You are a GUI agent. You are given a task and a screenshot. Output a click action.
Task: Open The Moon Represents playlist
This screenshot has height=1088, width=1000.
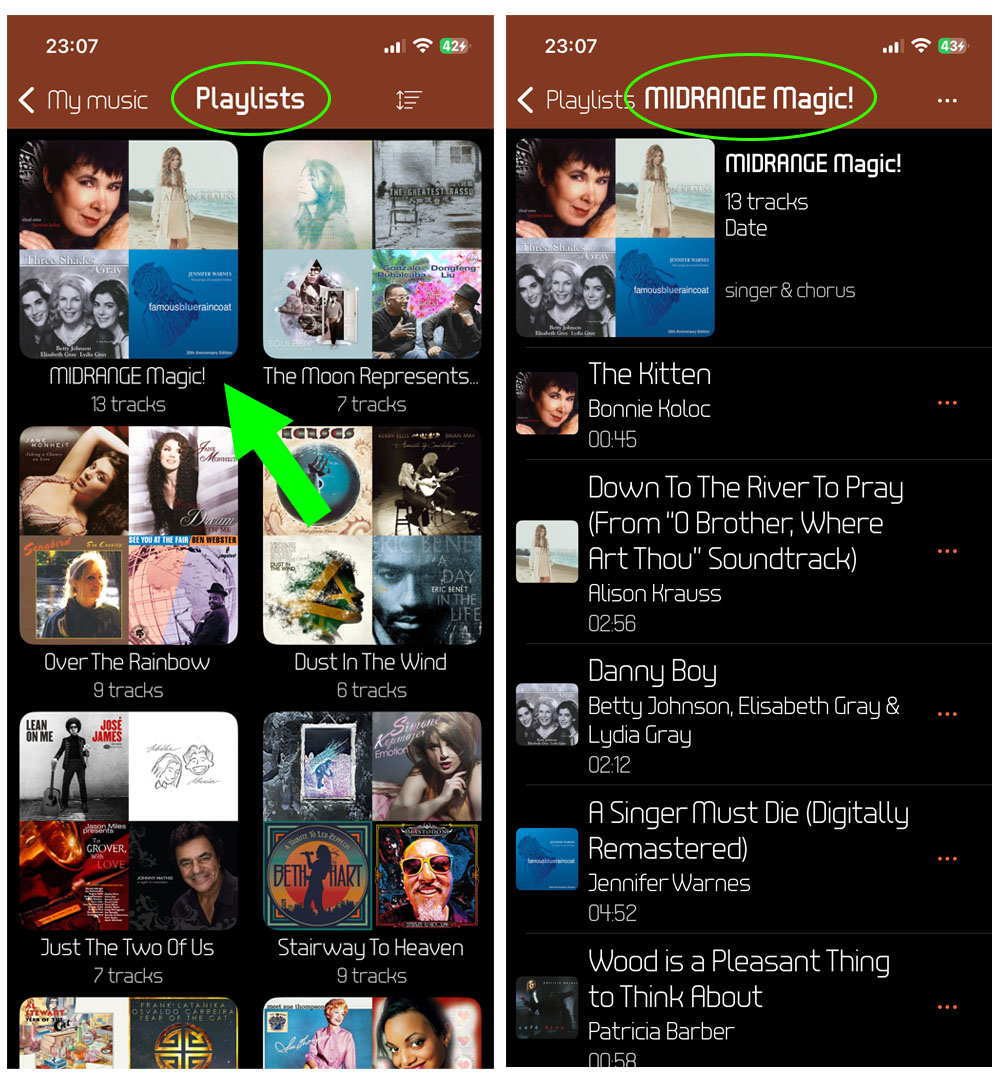point(372,250)
